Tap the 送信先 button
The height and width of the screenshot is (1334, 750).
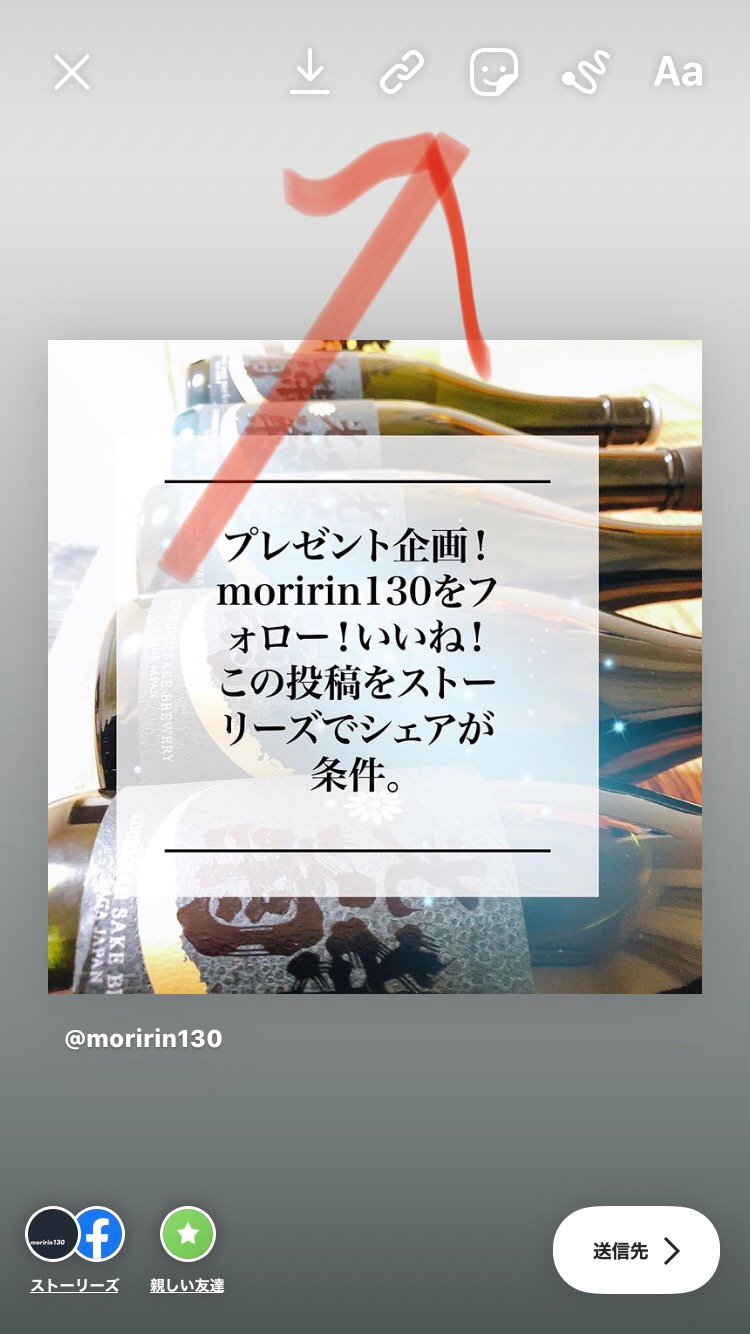(636, 1250)
